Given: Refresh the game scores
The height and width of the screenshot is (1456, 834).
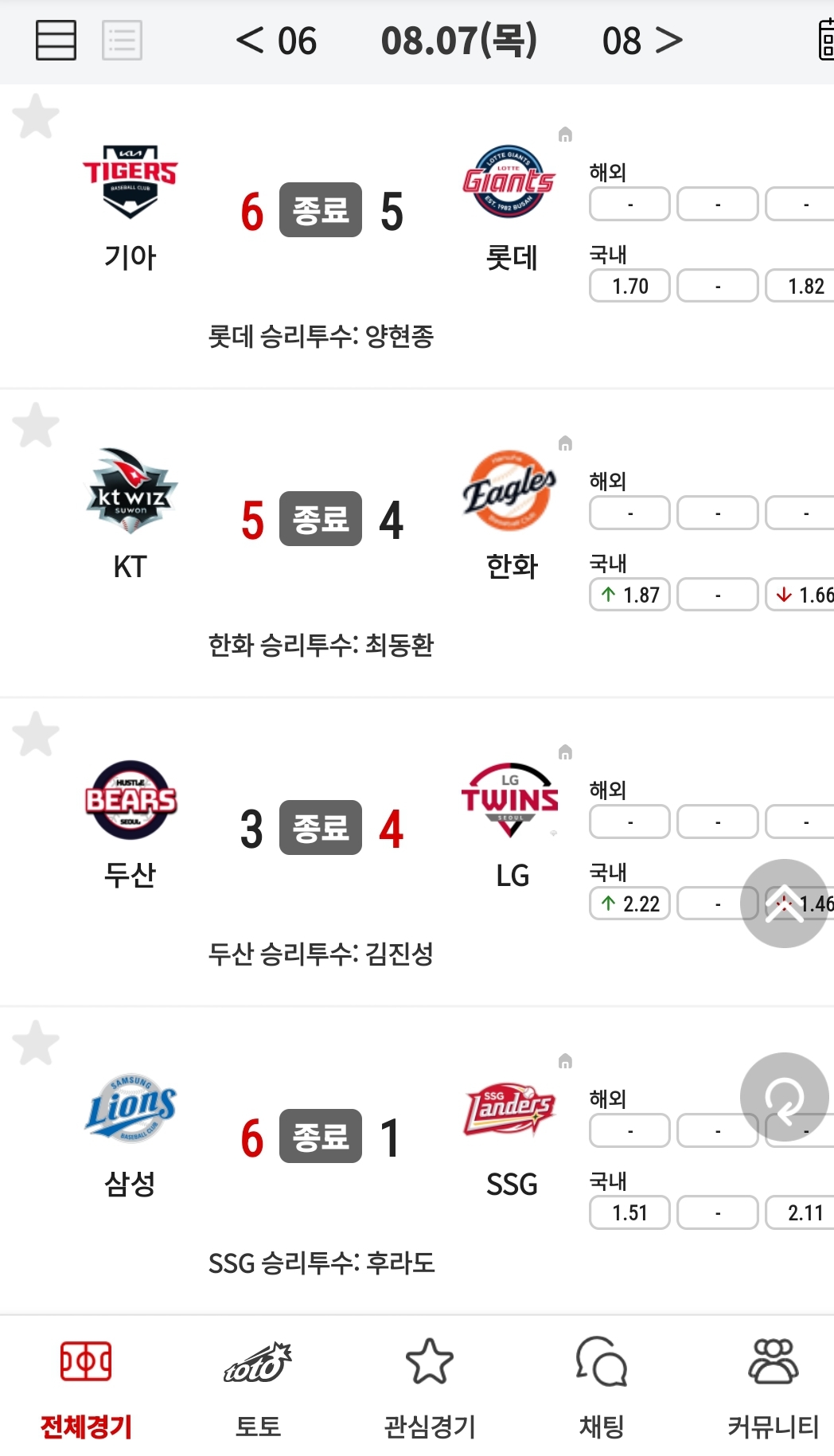Looking at the screenshot, I should click(x=784, y=1097).
